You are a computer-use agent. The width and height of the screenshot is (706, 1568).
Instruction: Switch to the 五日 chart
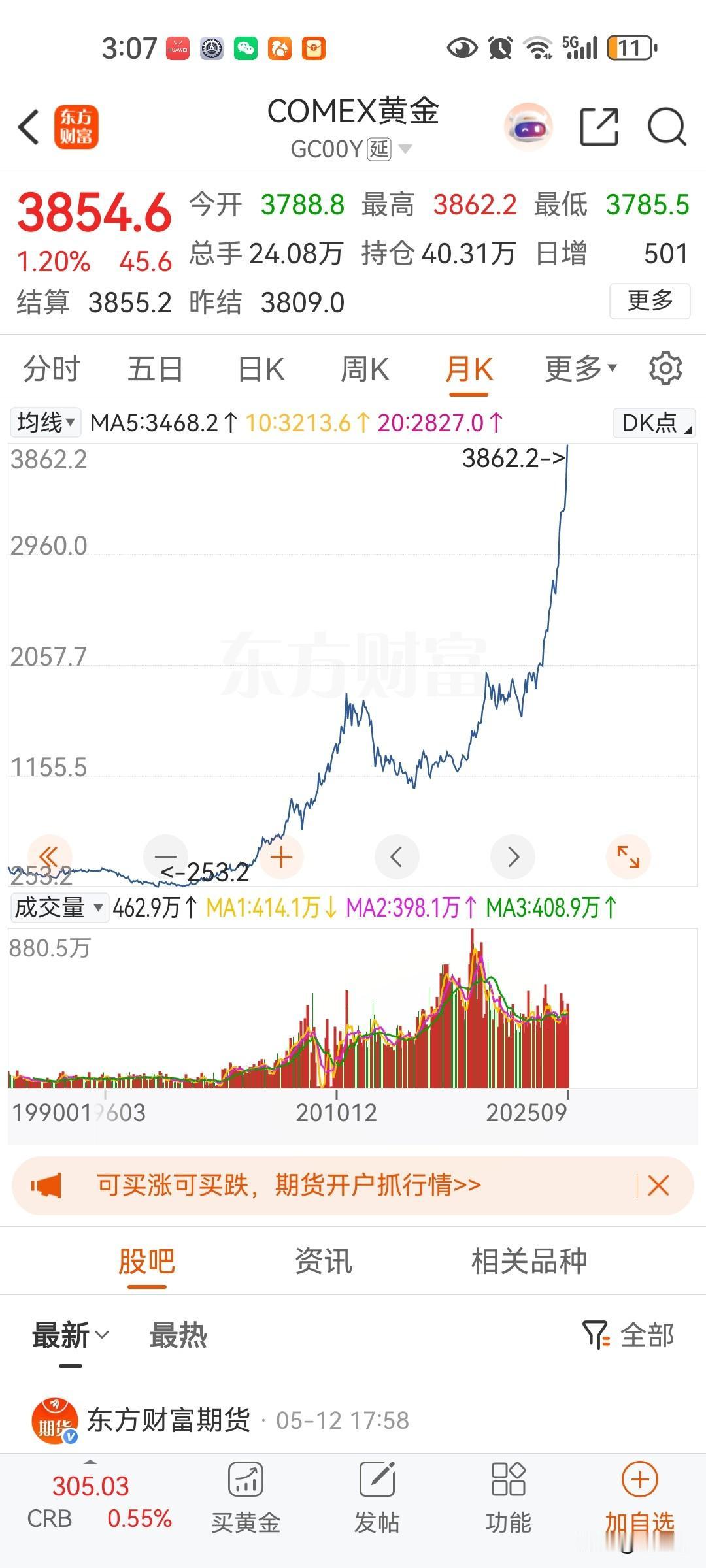155,369
